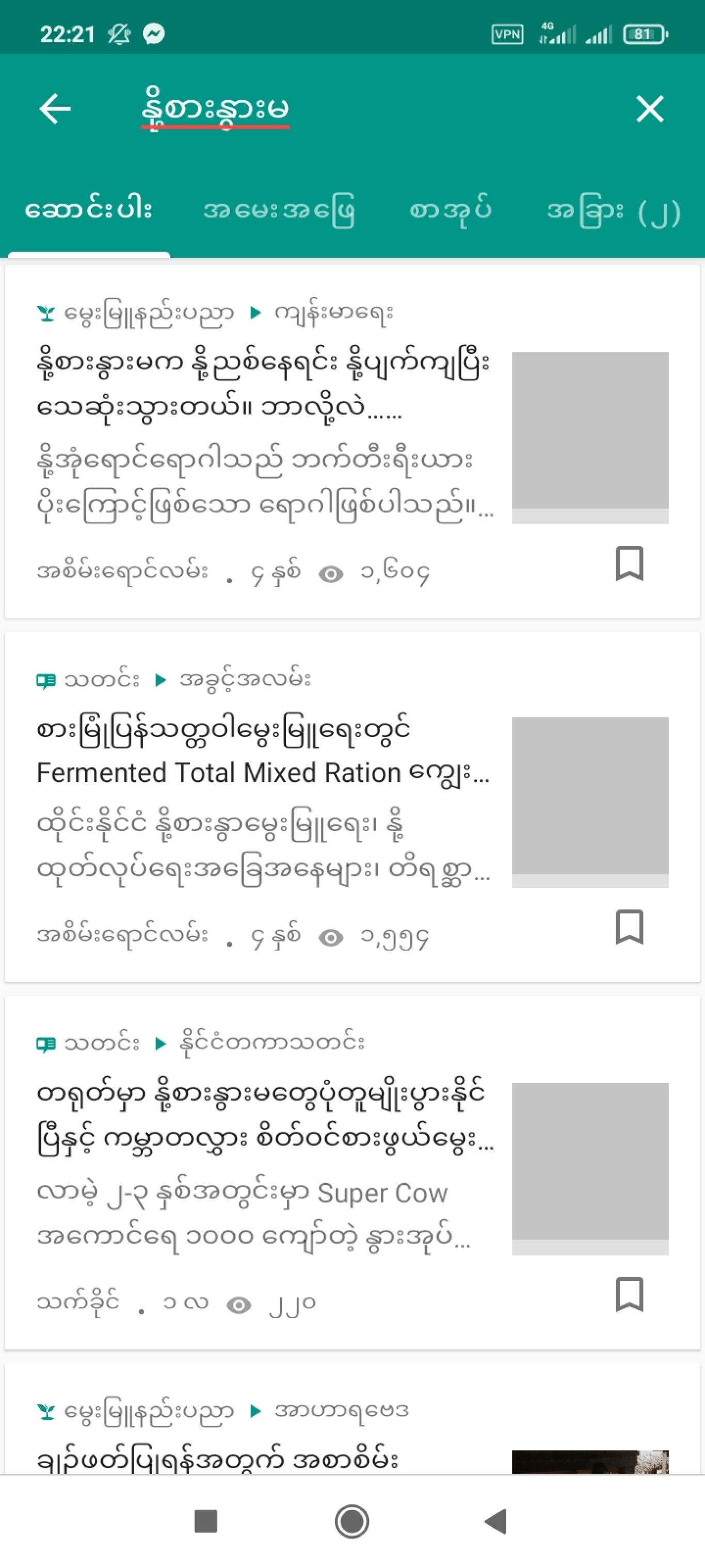Bookmark the Super Cow article

[630, 1294]
